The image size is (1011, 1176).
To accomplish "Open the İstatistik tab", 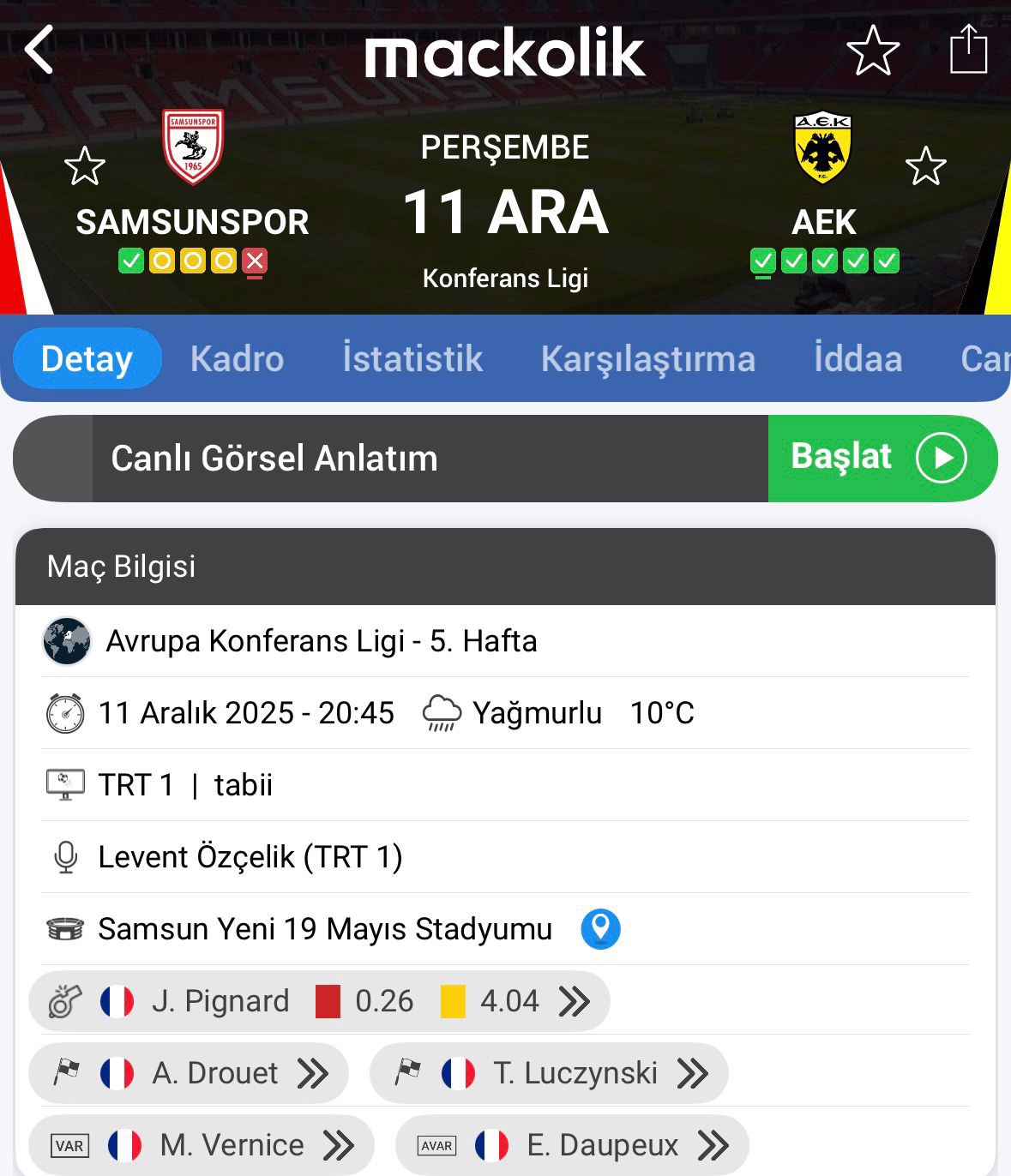I will point(412,358).
